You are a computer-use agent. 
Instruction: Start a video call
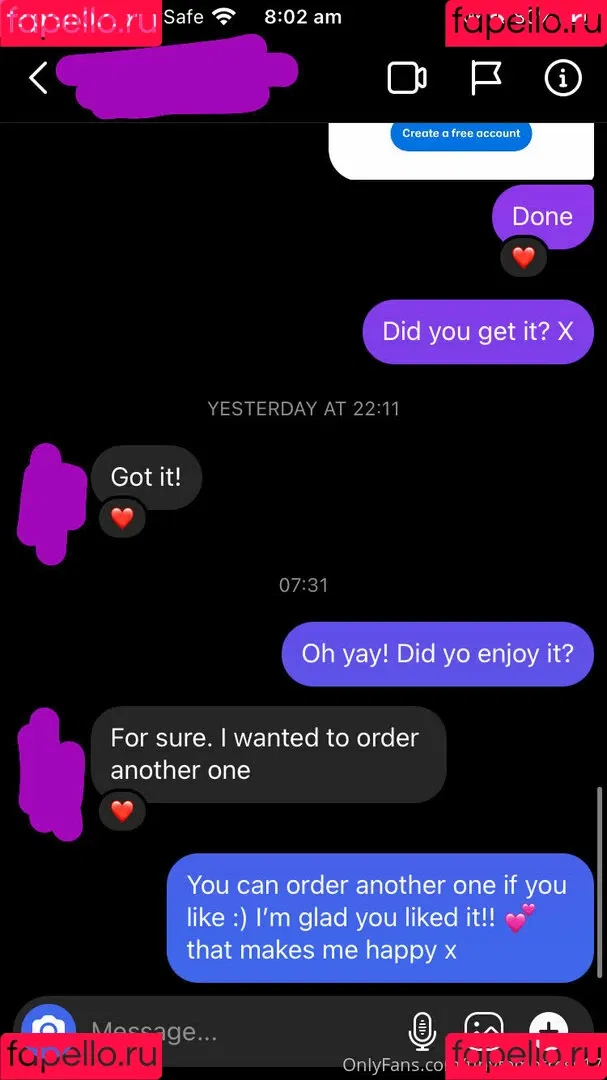point(407,78)
